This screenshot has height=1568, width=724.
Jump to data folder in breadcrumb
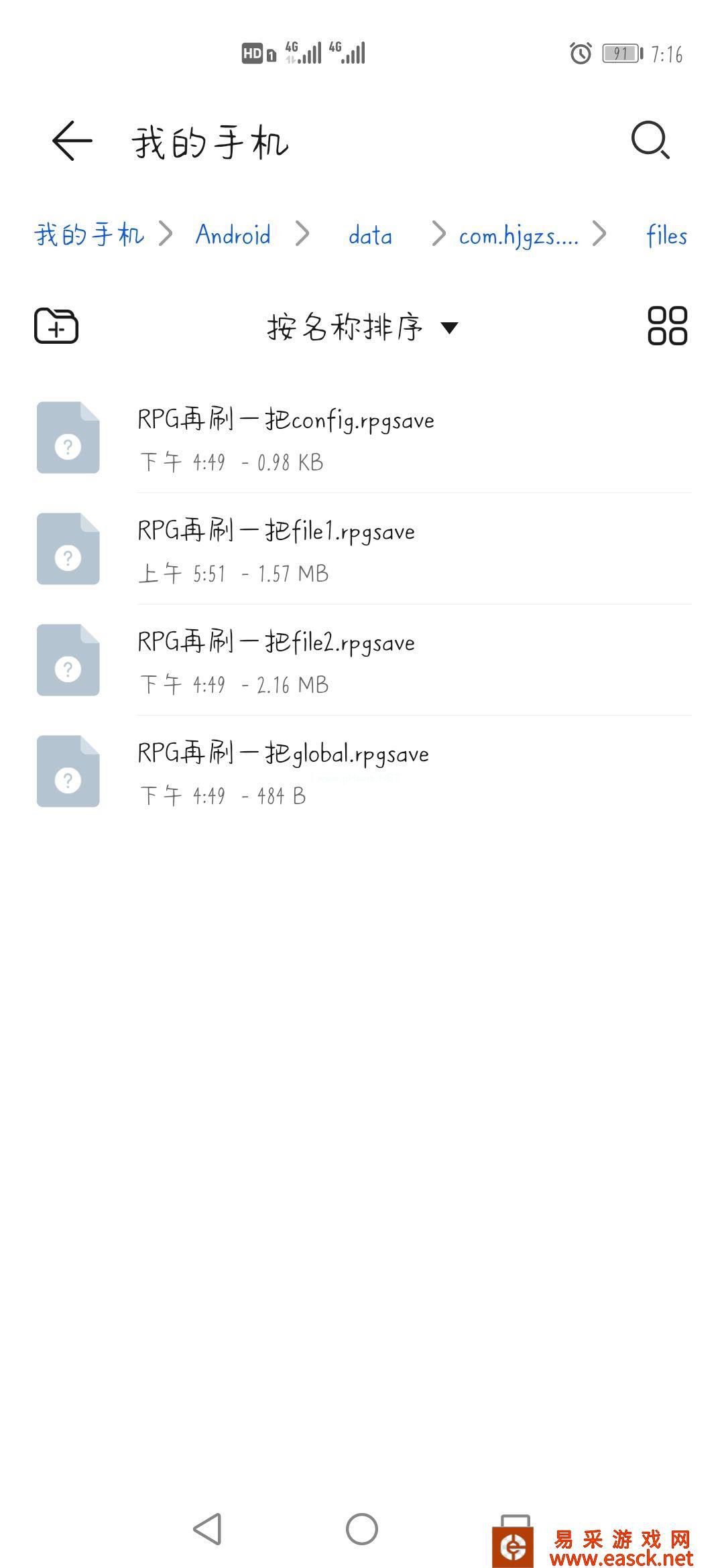370,235
